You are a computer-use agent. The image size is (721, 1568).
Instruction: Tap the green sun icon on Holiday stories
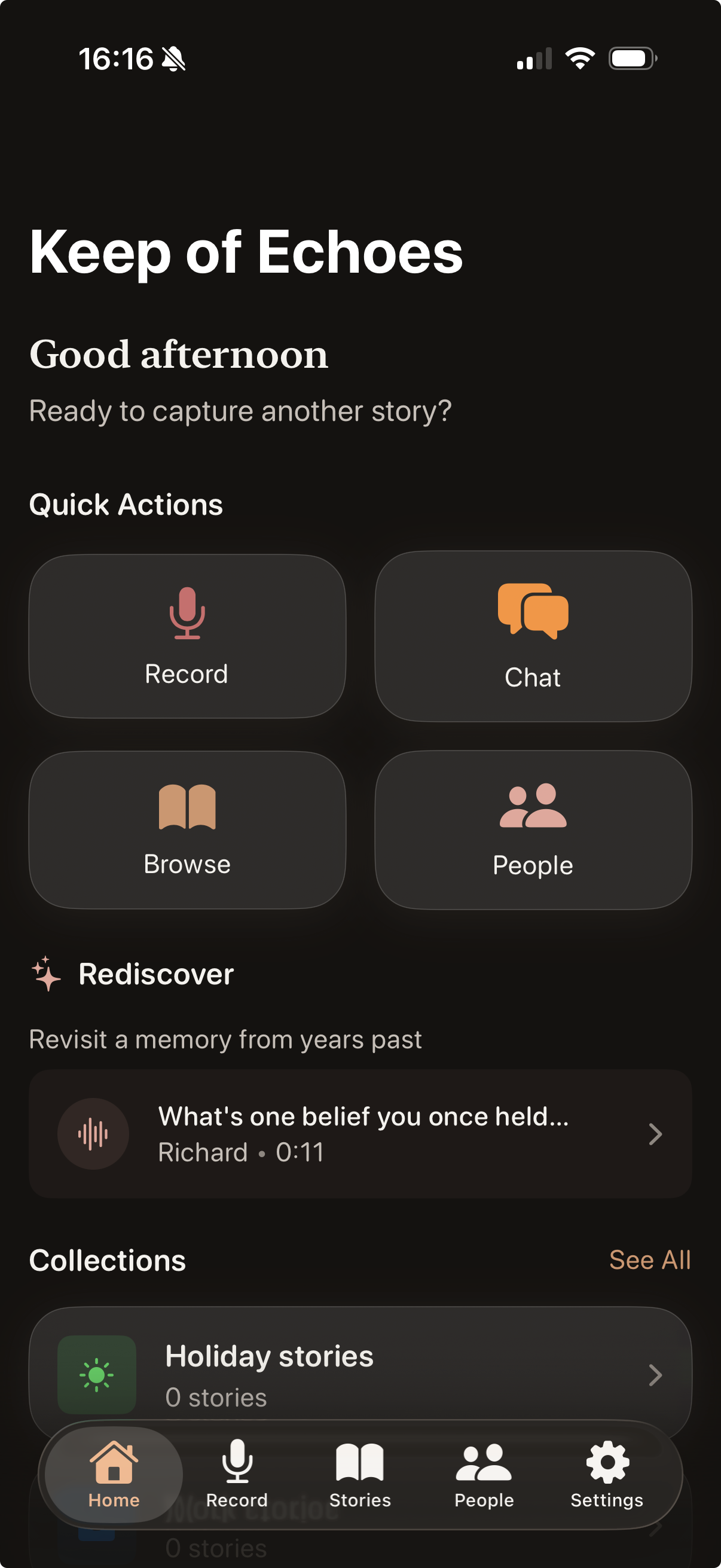(x=97, y=1375)
